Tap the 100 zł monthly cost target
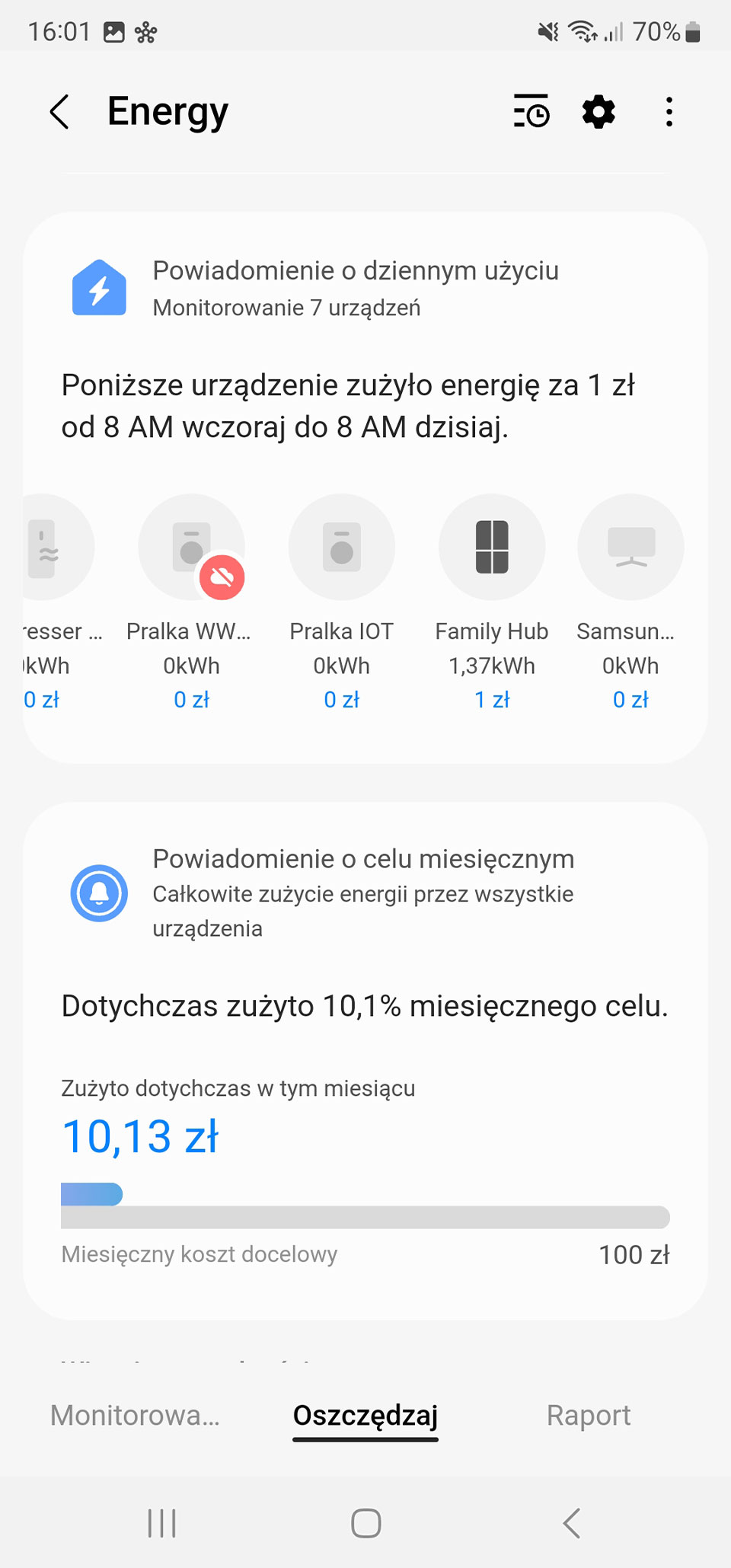 point(633,1254)
